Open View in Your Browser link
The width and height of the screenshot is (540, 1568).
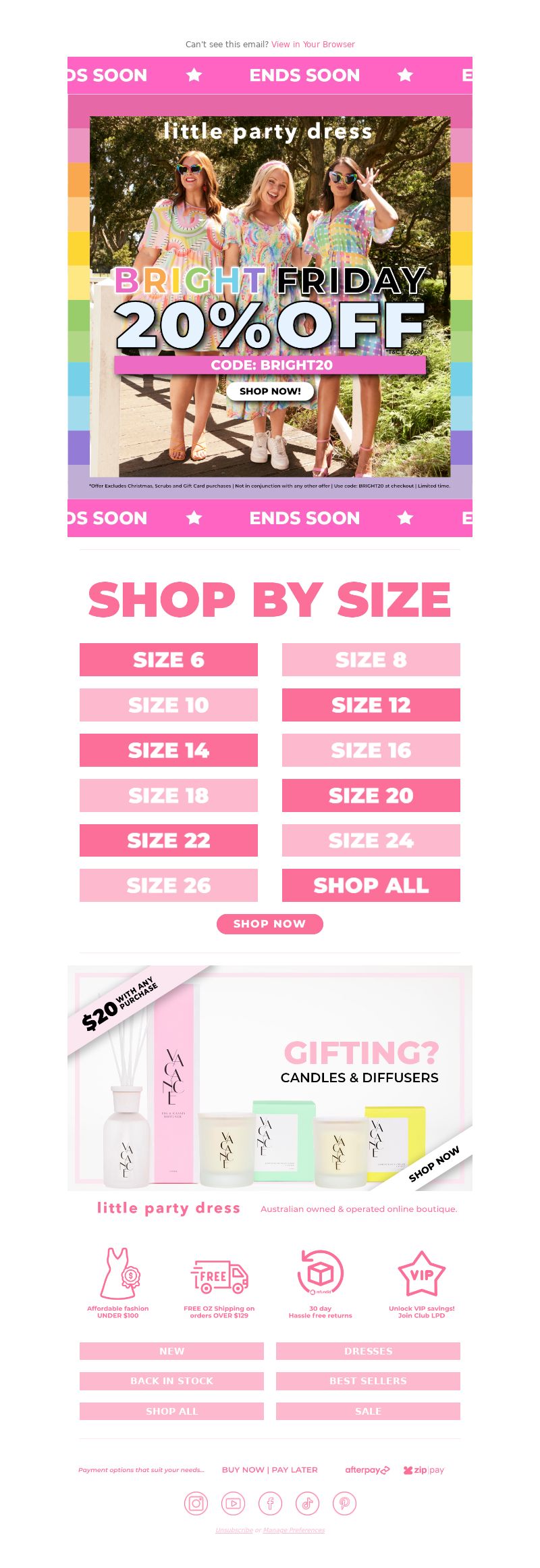313,45
